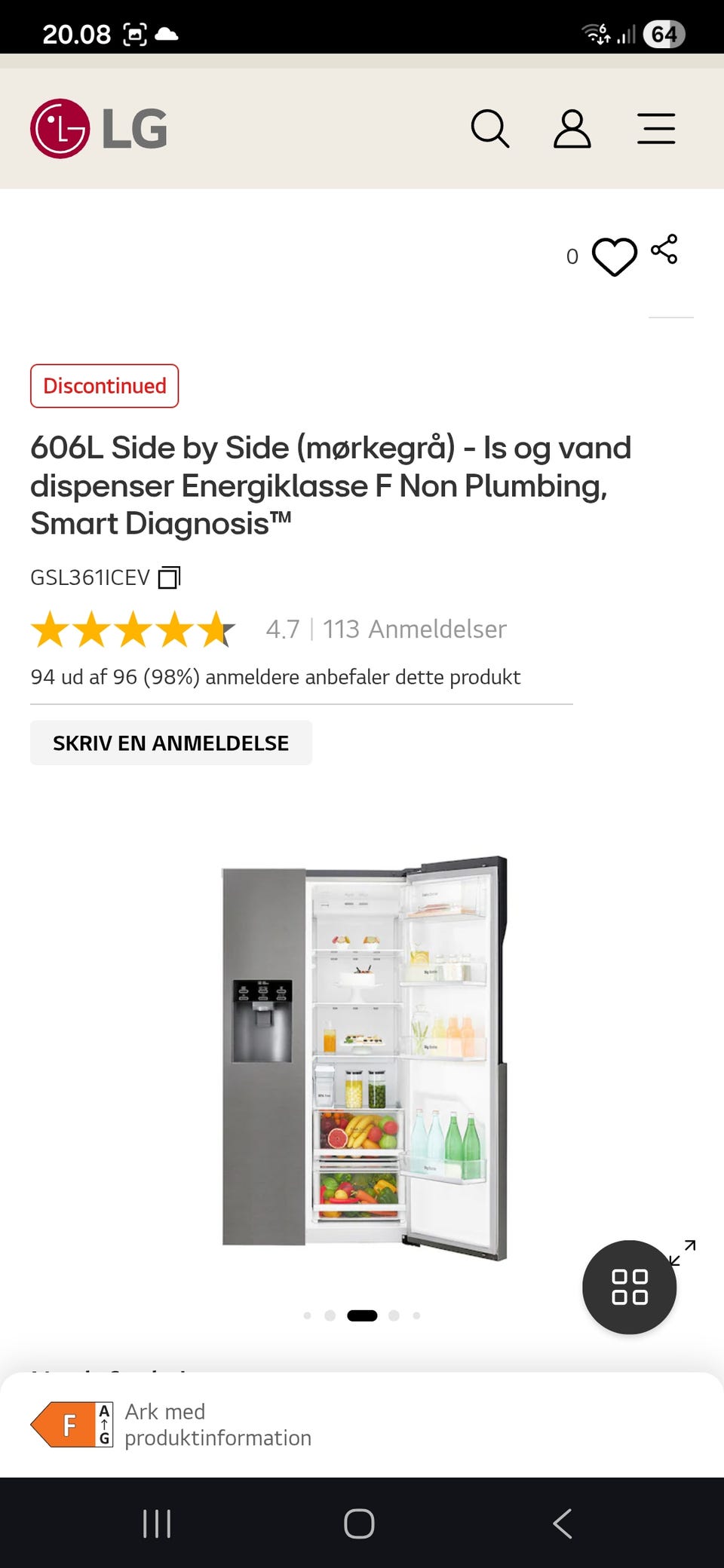This screenshot has width=724, height=1568.
Task: Tap the Discontinued badge
Action: coord(104,386)
